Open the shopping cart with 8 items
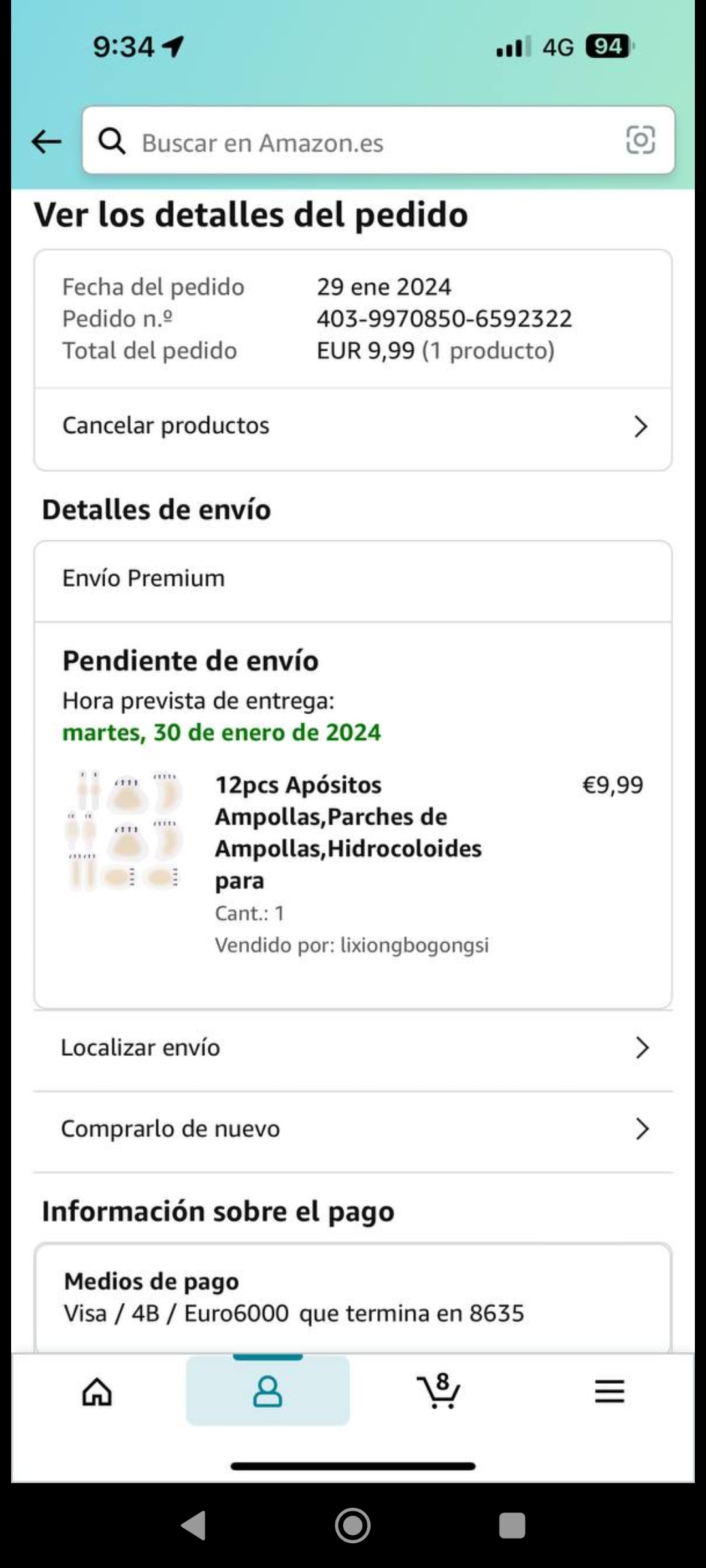 pos(439,1392)
